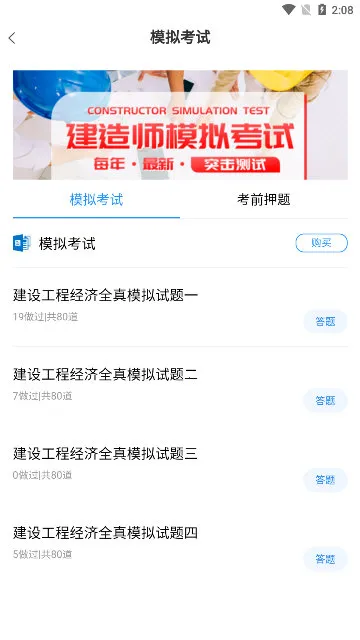Tap 答题 for 全真模拟试题二
Image resolution: width=360 pixels, height=640 pixels.
[x=325, y=401]
